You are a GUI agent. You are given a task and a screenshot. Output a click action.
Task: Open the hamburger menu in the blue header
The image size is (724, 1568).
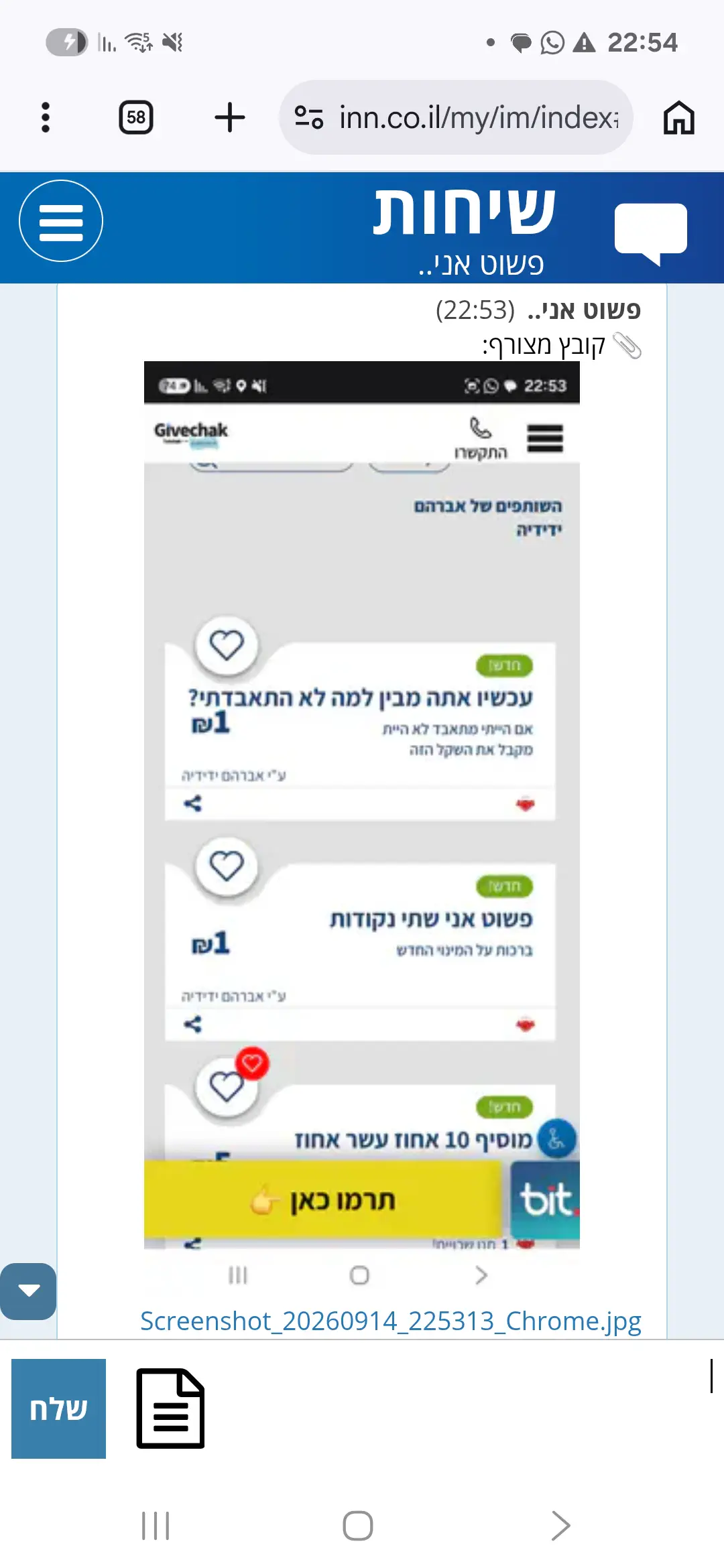coord(61,221)
